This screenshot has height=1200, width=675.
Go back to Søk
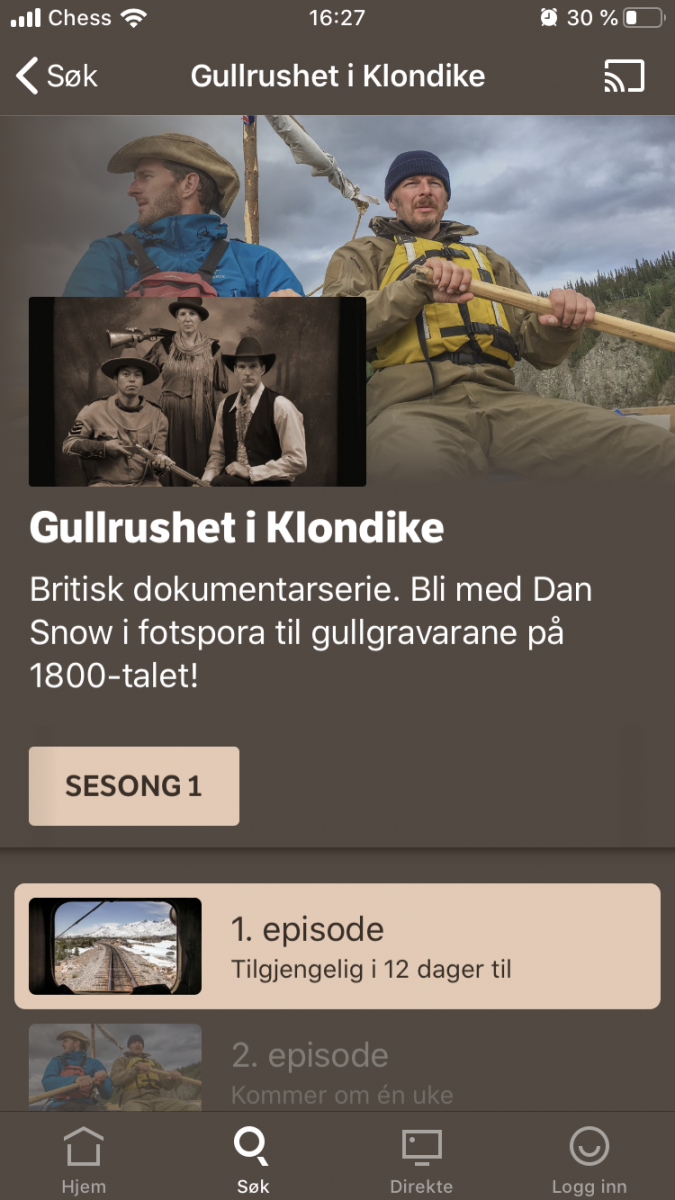57,76
